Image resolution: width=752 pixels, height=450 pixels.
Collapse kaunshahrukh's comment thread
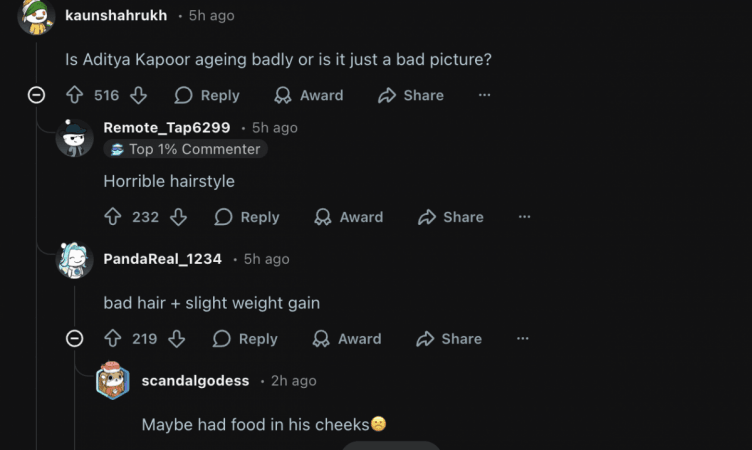click(x=36, y=95)
